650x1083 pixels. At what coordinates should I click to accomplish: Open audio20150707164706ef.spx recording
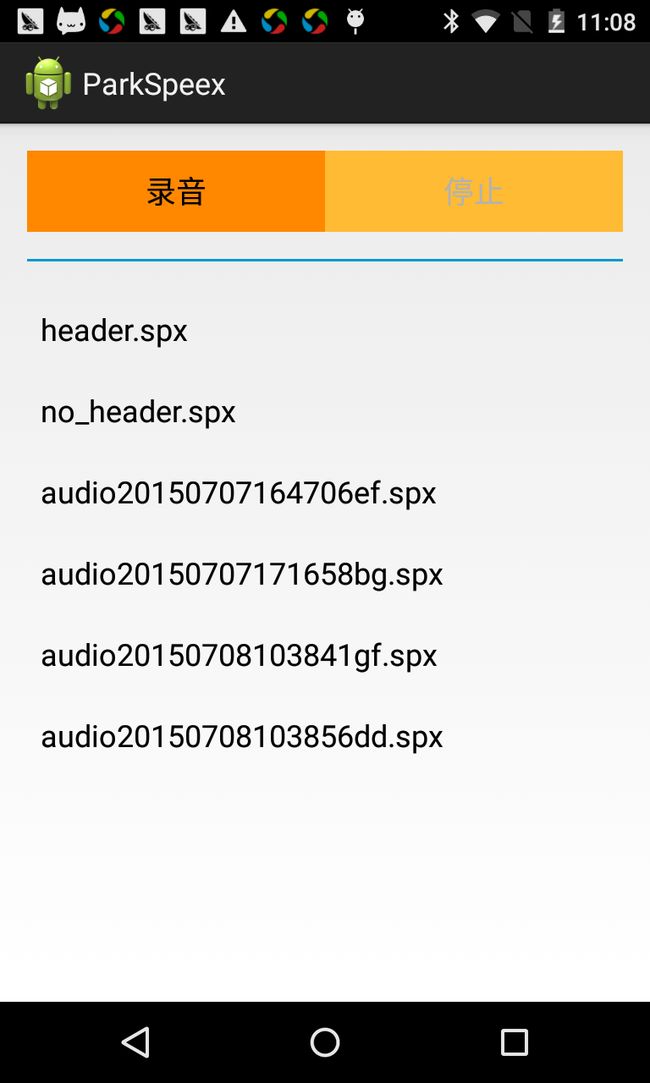pos(325,494)
